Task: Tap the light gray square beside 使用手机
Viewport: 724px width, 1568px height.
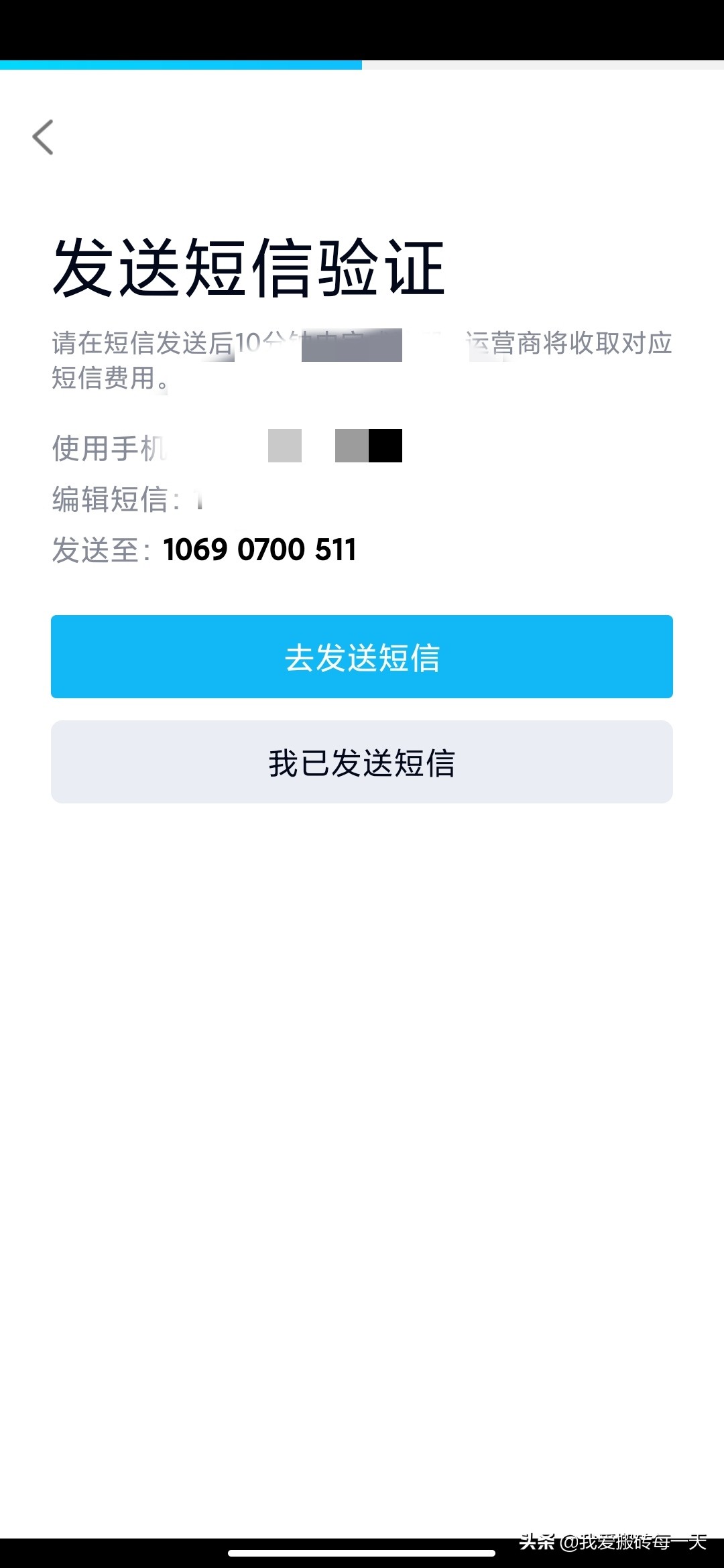Action: [x=285, y=446]
